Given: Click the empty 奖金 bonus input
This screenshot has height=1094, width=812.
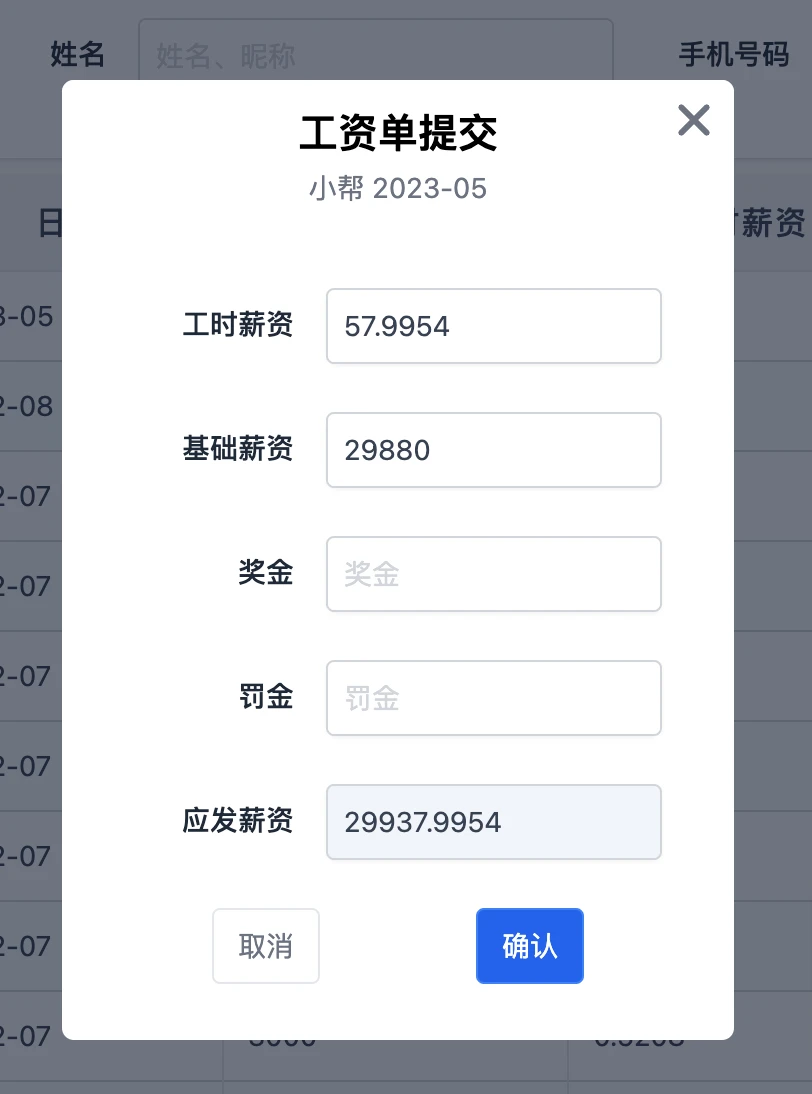Looking at the screenshot, I should 493,574.
